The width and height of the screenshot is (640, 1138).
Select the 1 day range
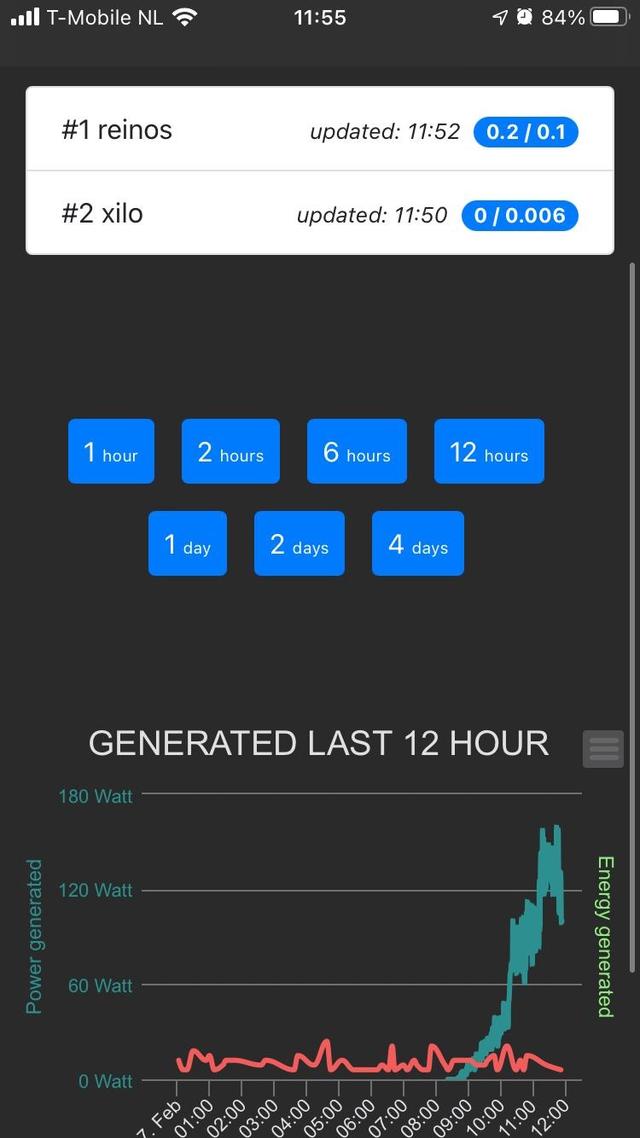(x=188, y=544)
